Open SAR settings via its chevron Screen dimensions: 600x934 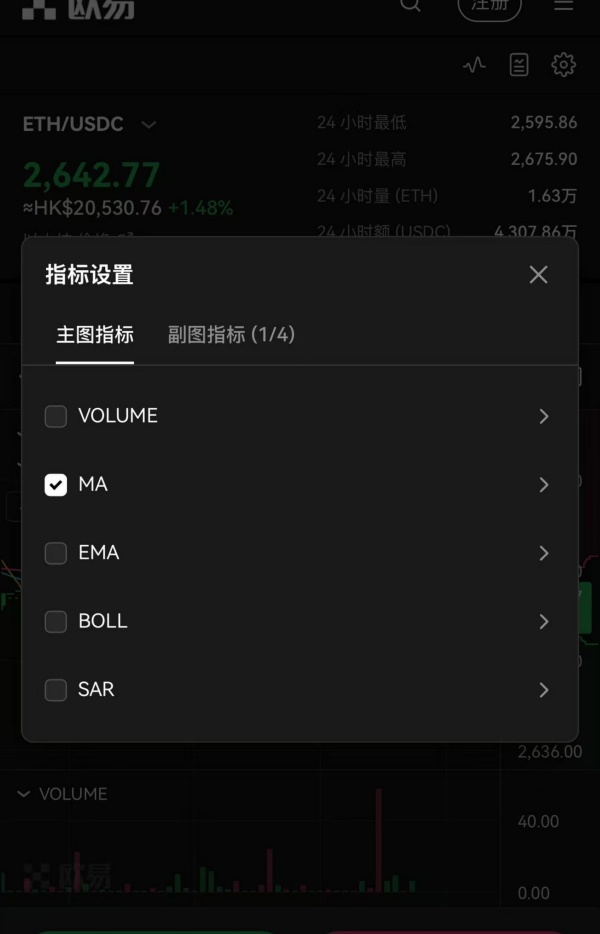pyautogui.click(x=544, y=690)
